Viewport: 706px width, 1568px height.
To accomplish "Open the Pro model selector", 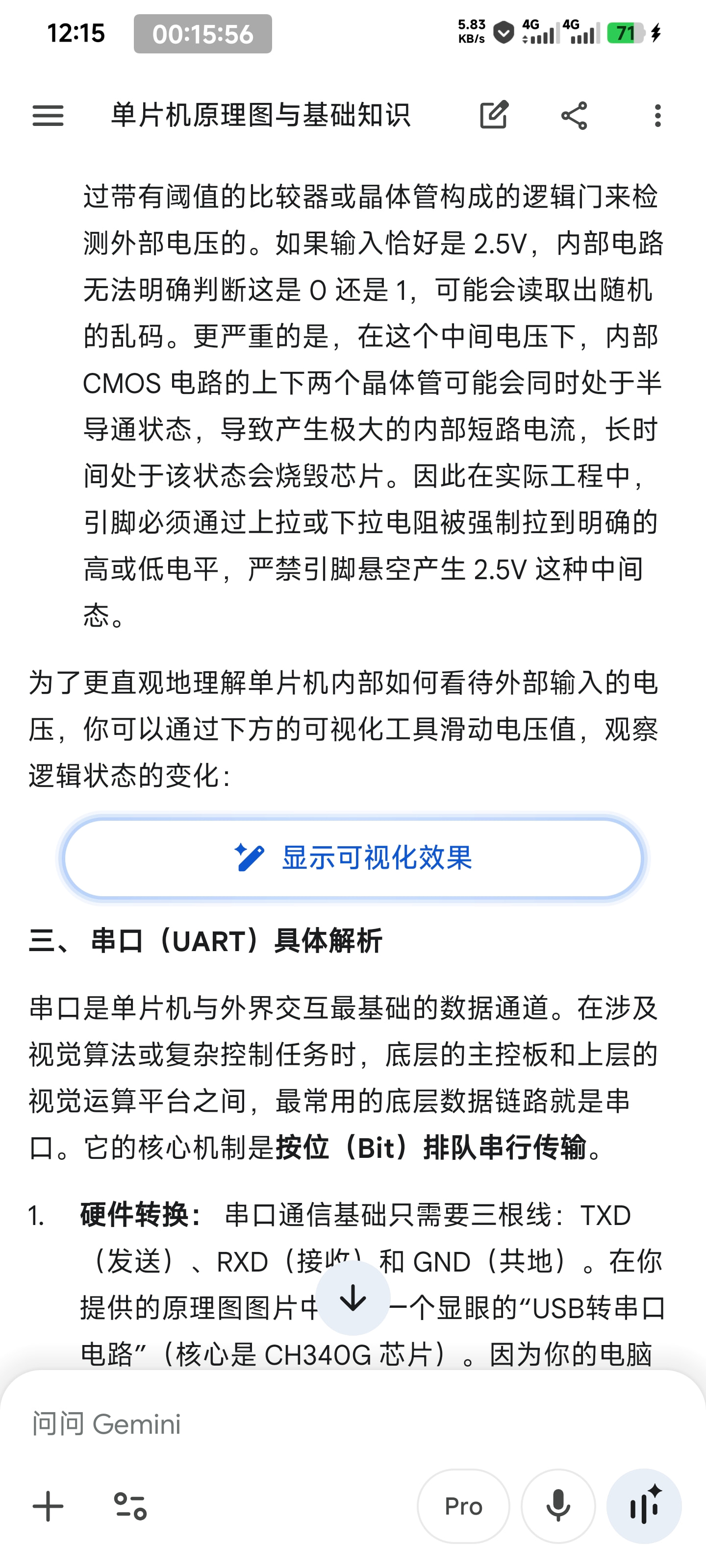I will [x=464, y=1507].
